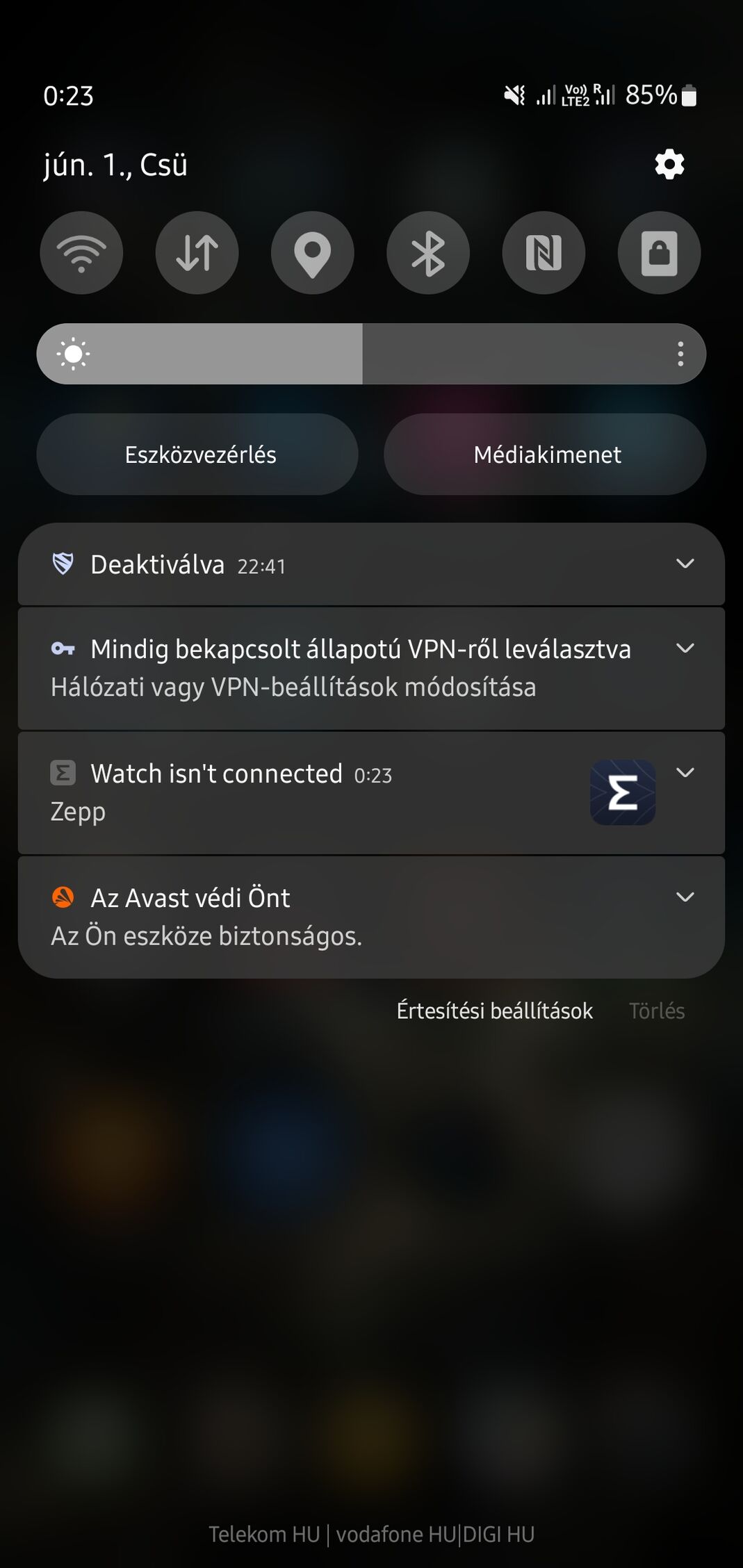Toggle NFC quick setting
Viewport: 743px width, 1568px height.
point(544,253)
